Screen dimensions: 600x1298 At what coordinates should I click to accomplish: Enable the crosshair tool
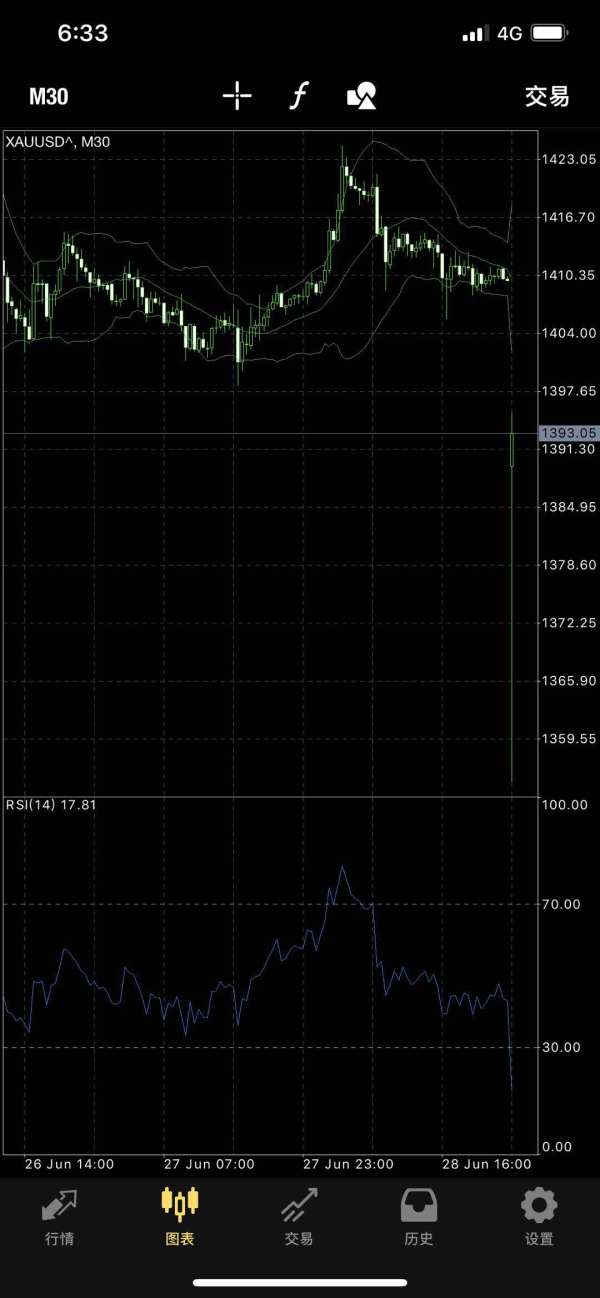pos(237,97)
